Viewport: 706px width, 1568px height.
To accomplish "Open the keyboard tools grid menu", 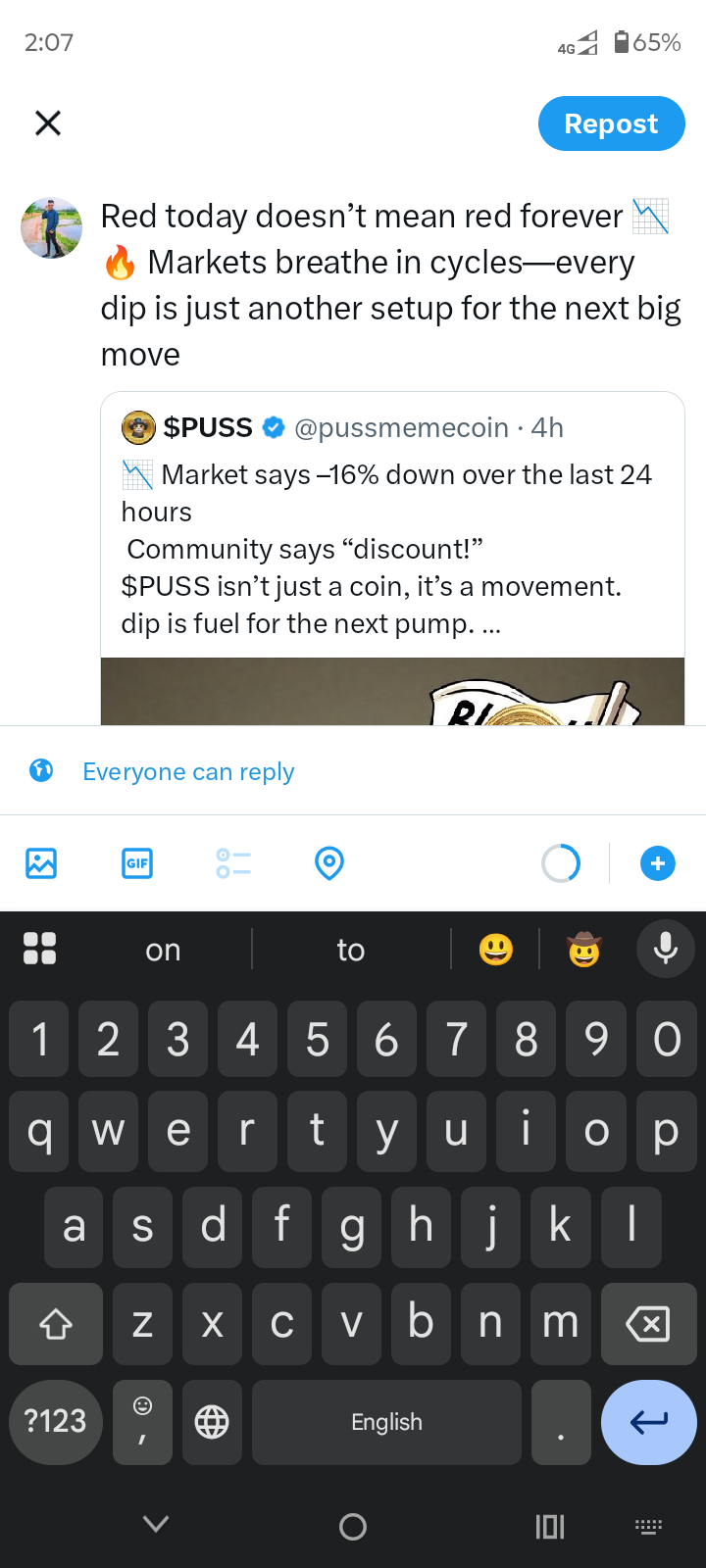I will point(39,948).
